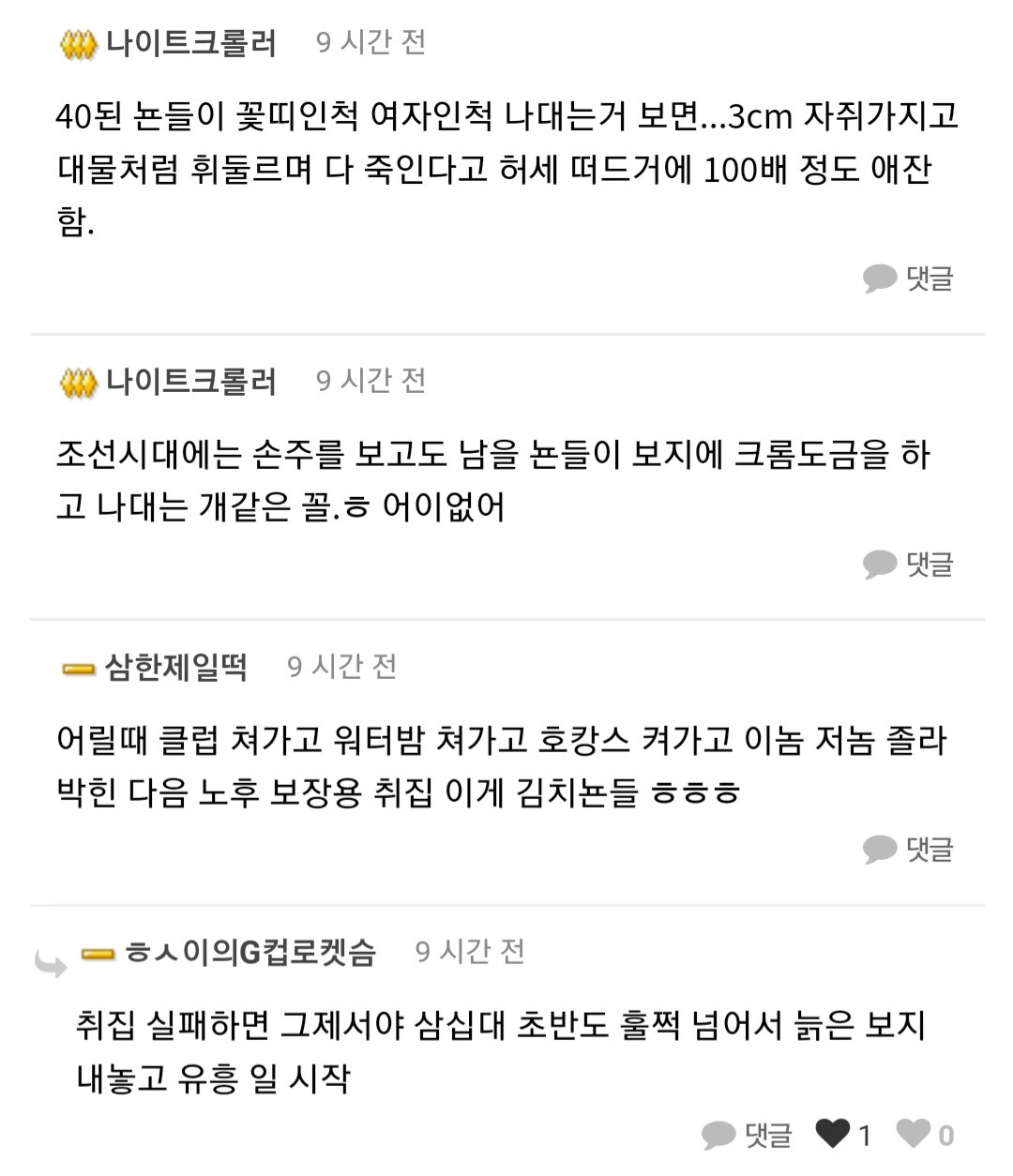
Task: Open ㅎㅅ이의G컵로켓슴's profile
Action: point(249,953)
